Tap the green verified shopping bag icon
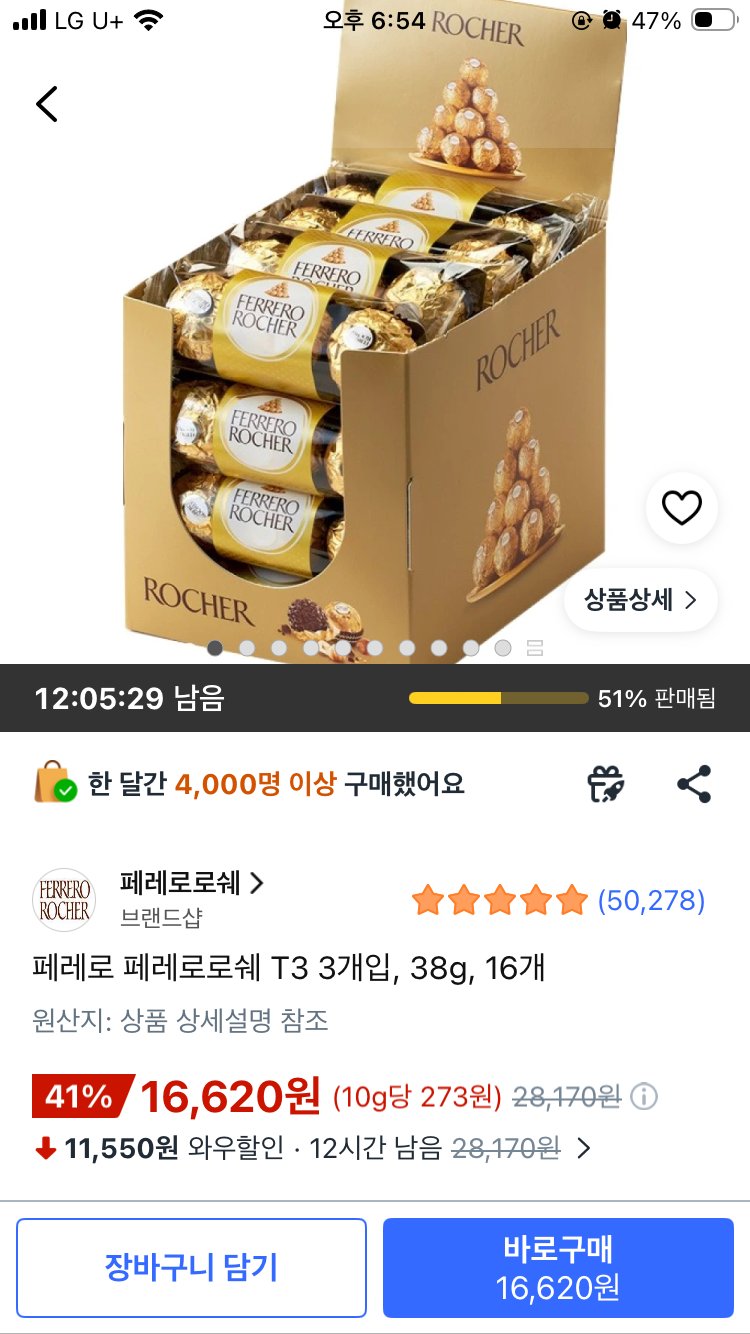 click(55, 783)
